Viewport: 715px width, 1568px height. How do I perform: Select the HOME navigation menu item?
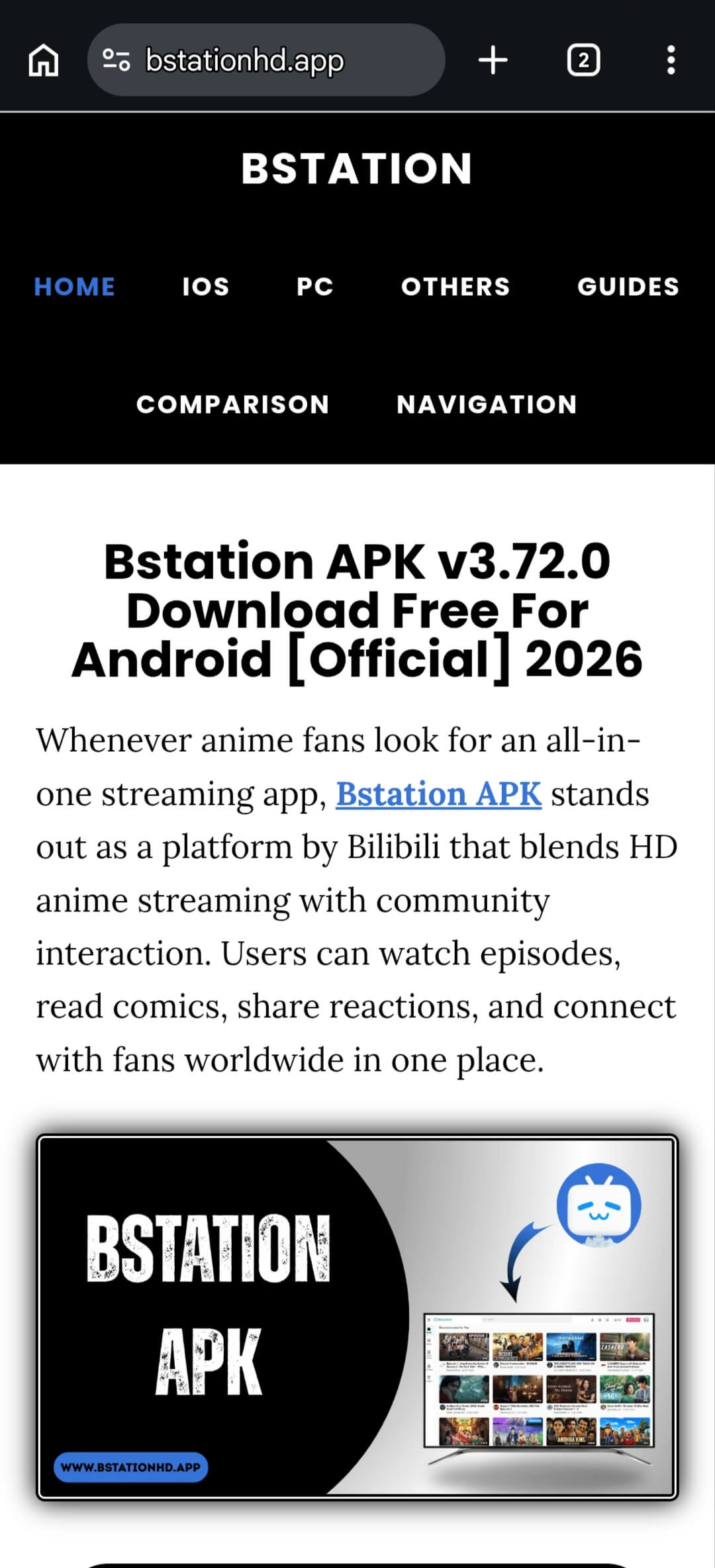74,286
